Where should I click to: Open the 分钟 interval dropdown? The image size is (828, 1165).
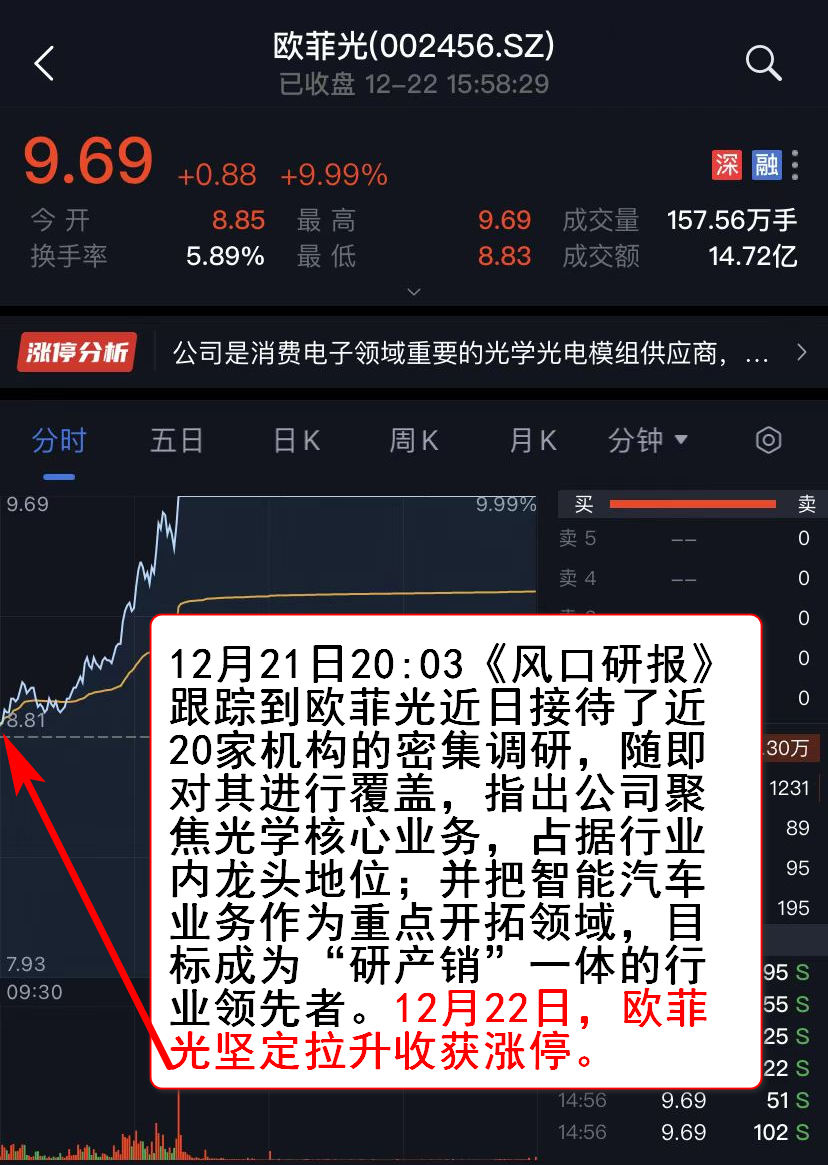(x=648, y=441)
